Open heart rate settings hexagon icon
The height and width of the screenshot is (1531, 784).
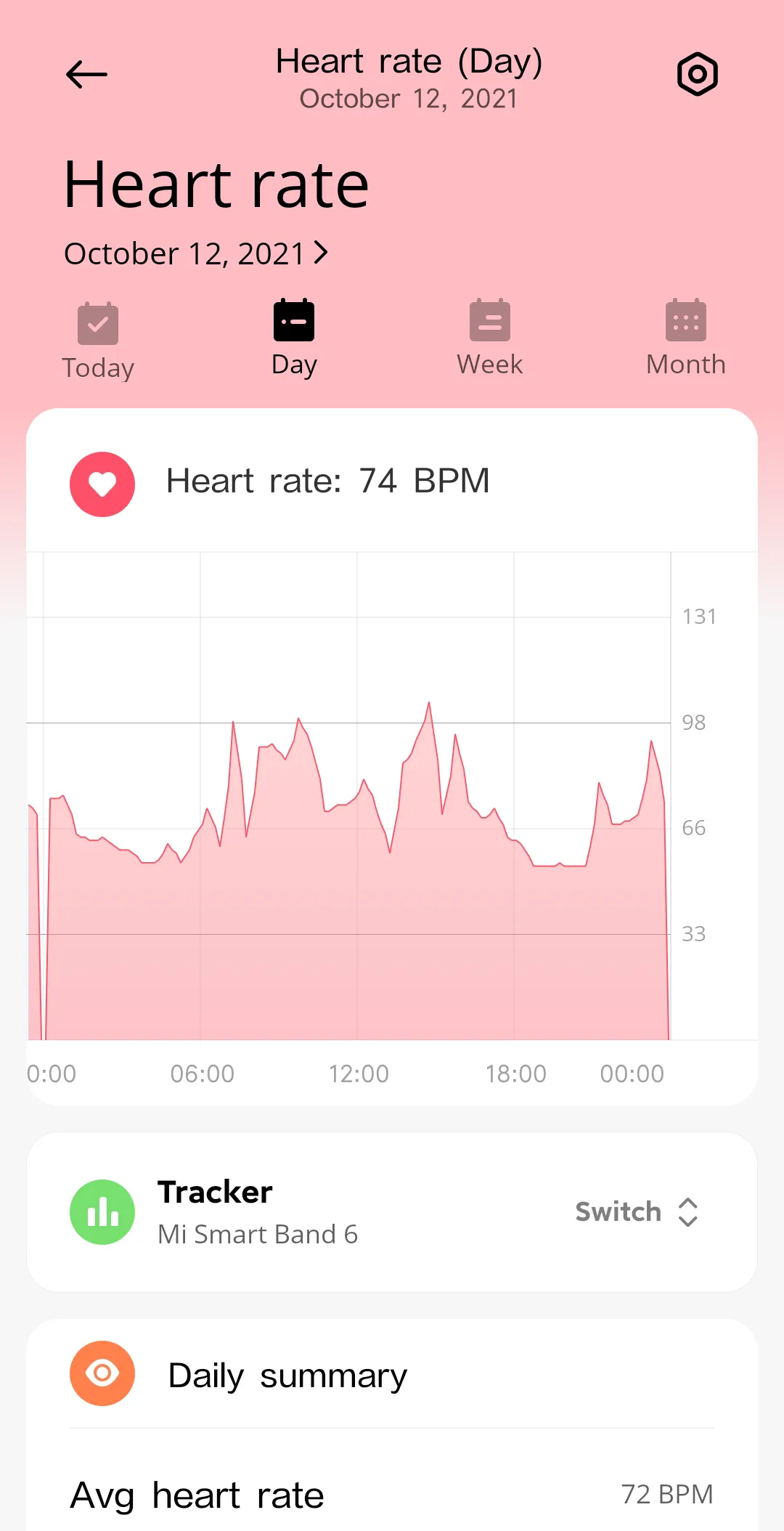697,74
